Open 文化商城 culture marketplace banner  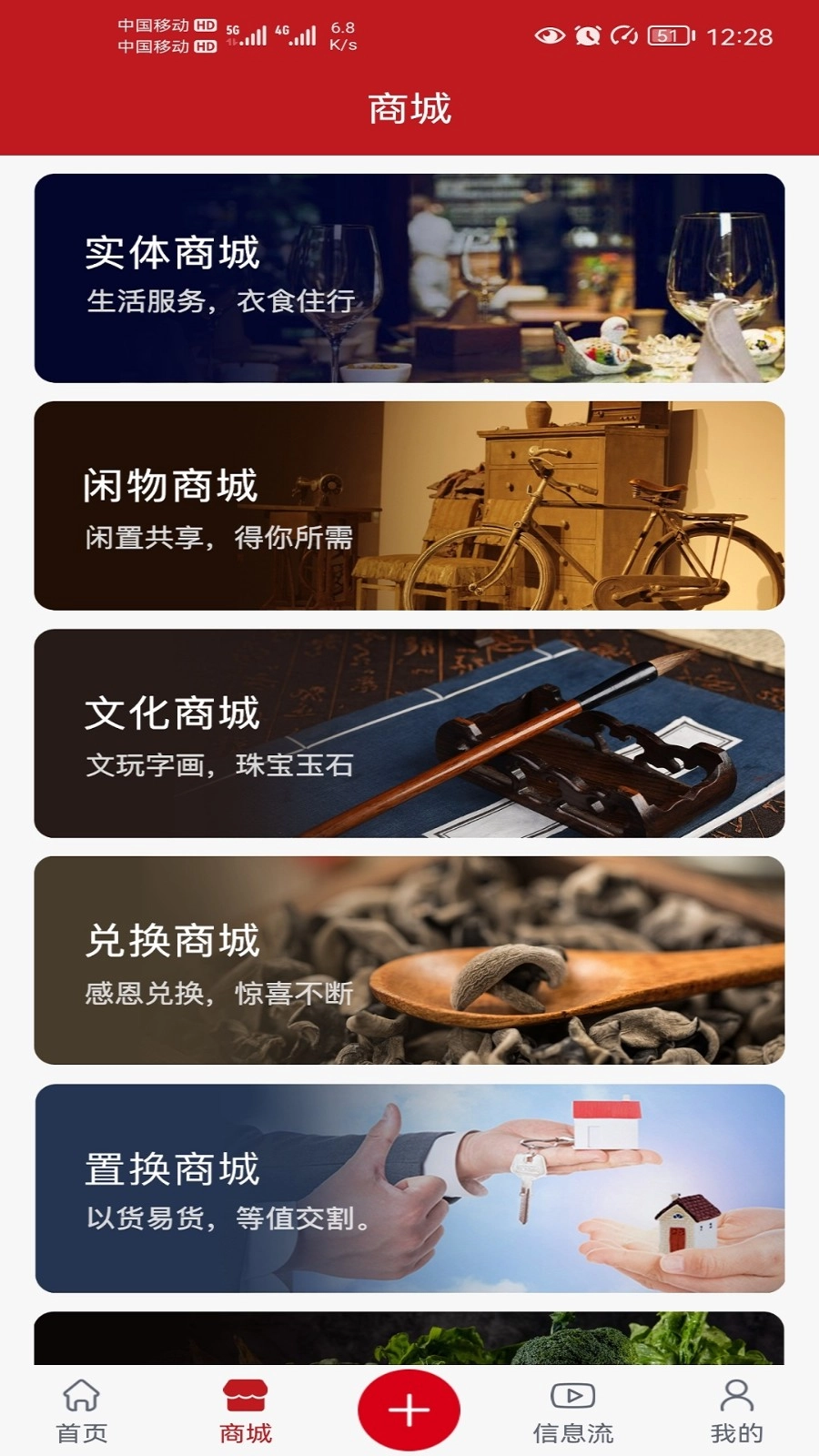click(409, 733)
